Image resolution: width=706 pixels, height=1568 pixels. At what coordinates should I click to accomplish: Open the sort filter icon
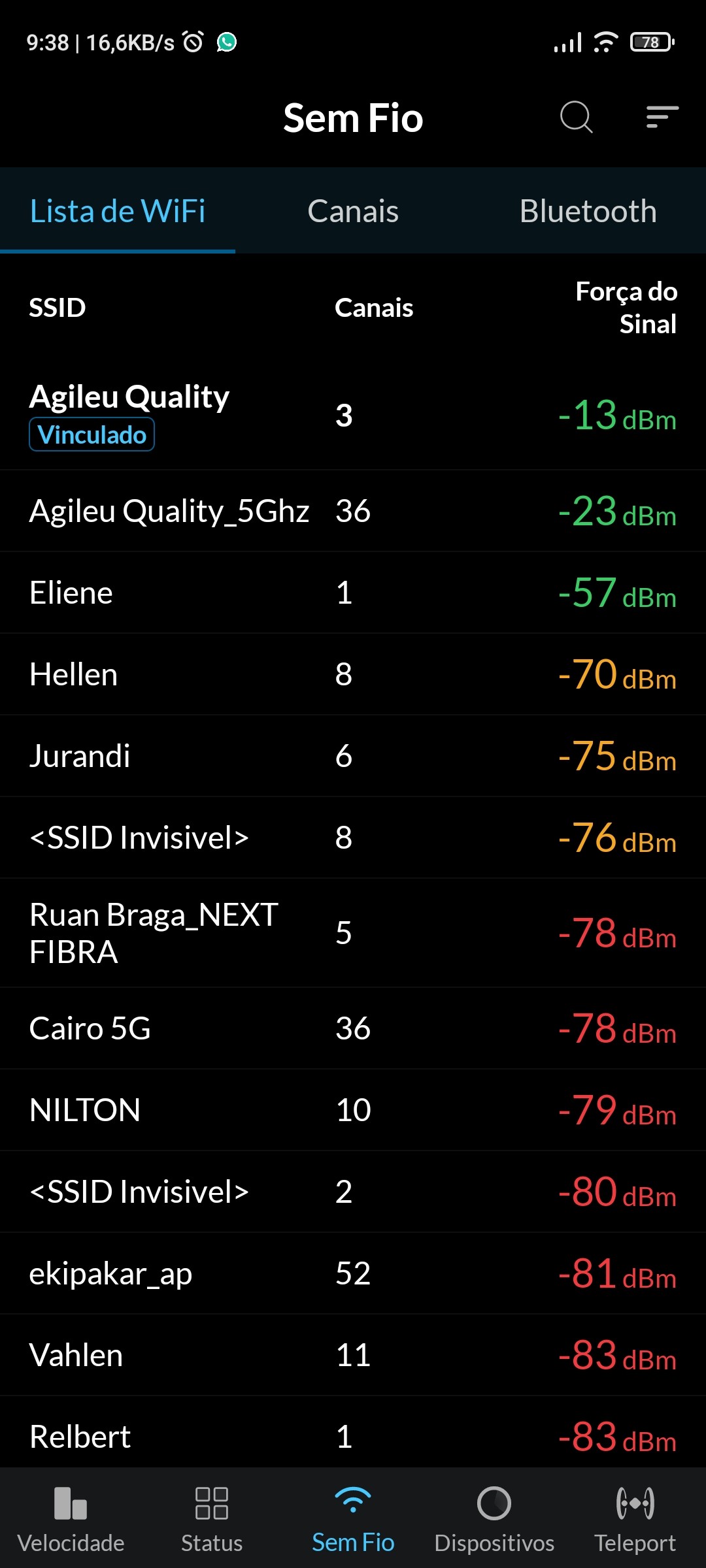[x=662, y=118]
